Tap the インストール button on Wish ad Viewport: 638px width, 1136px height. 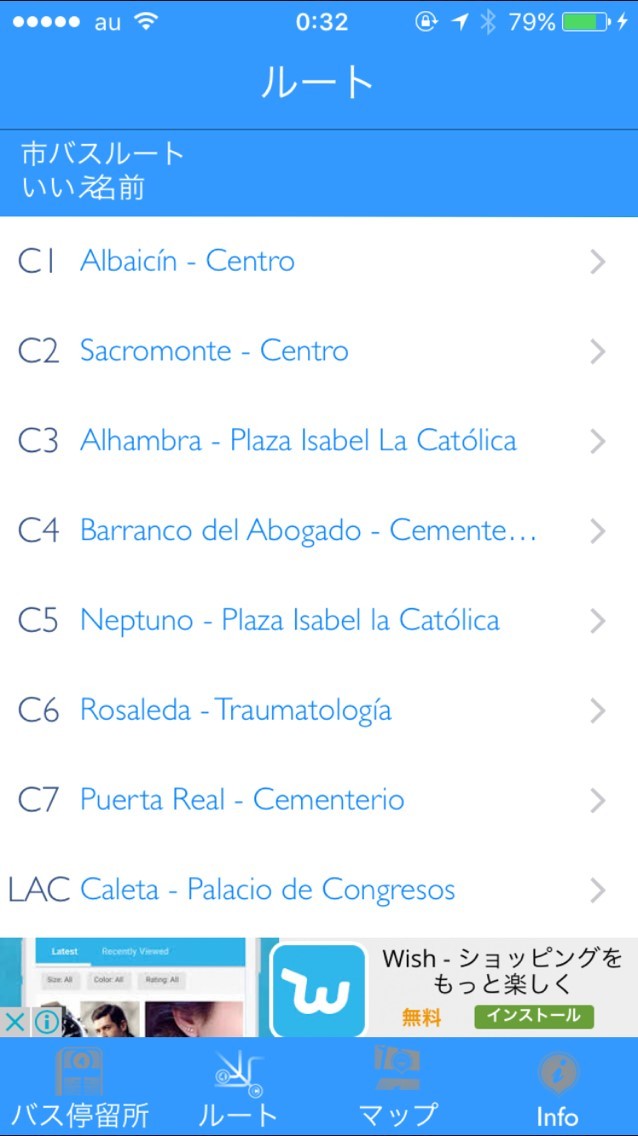pos(534,1016)
